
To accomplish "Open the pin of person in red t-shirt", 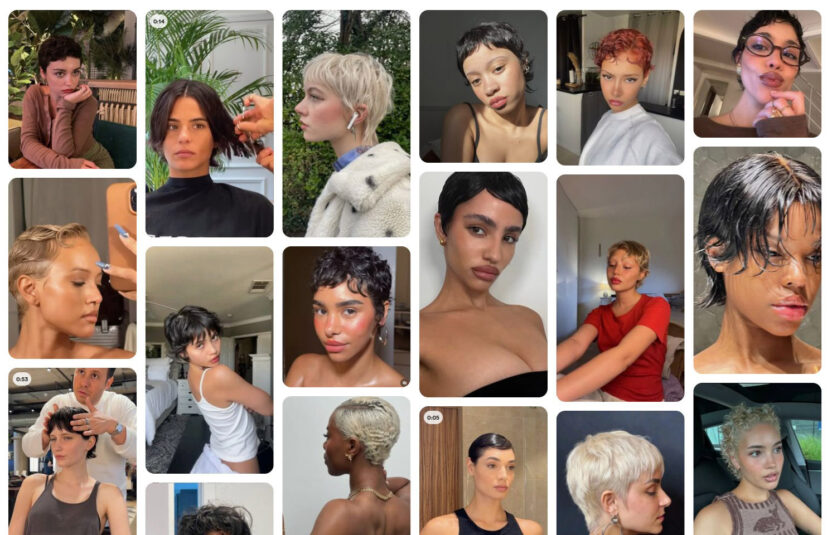I will pyautogui.click(x=620, y=288).
